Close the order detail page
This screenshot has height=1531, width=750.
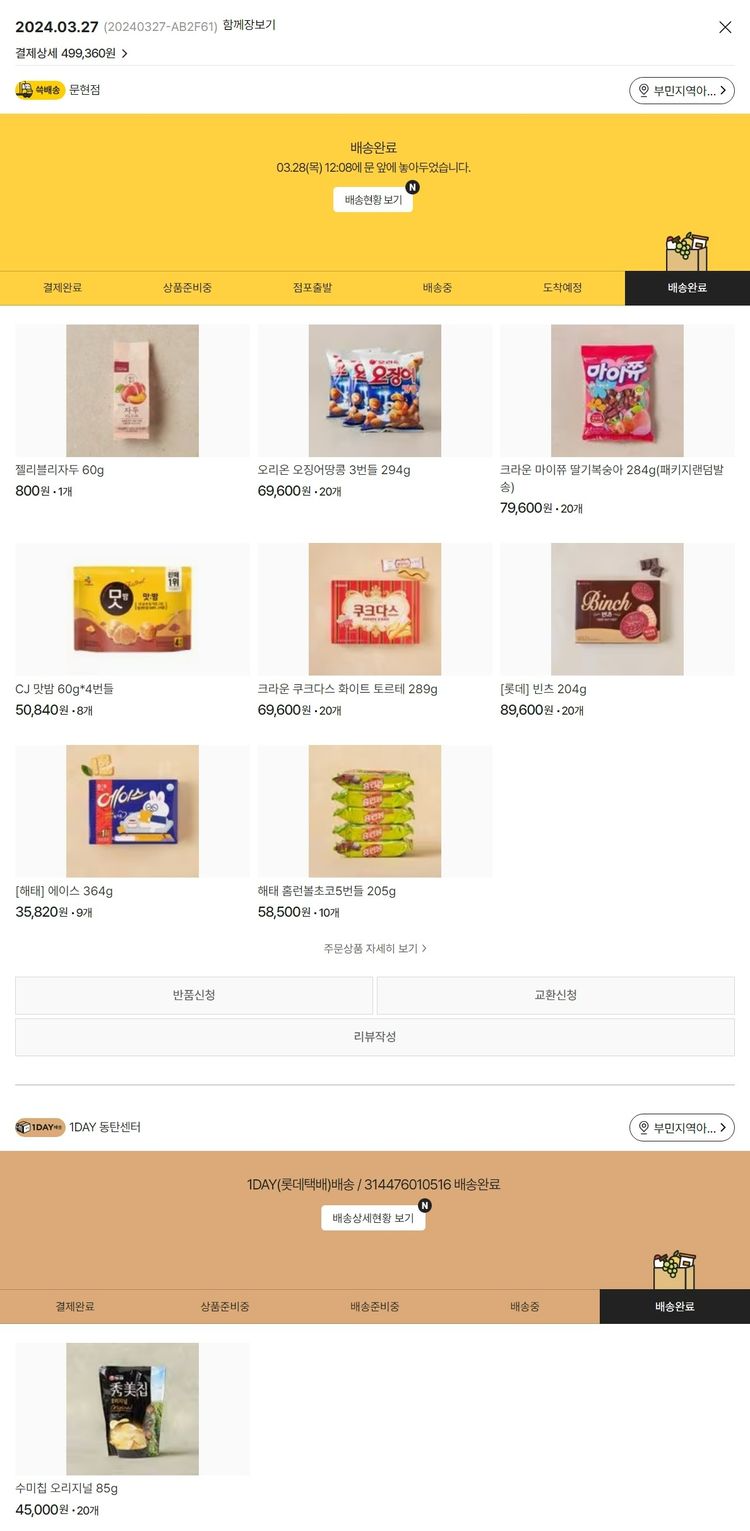tap(725, 27)
